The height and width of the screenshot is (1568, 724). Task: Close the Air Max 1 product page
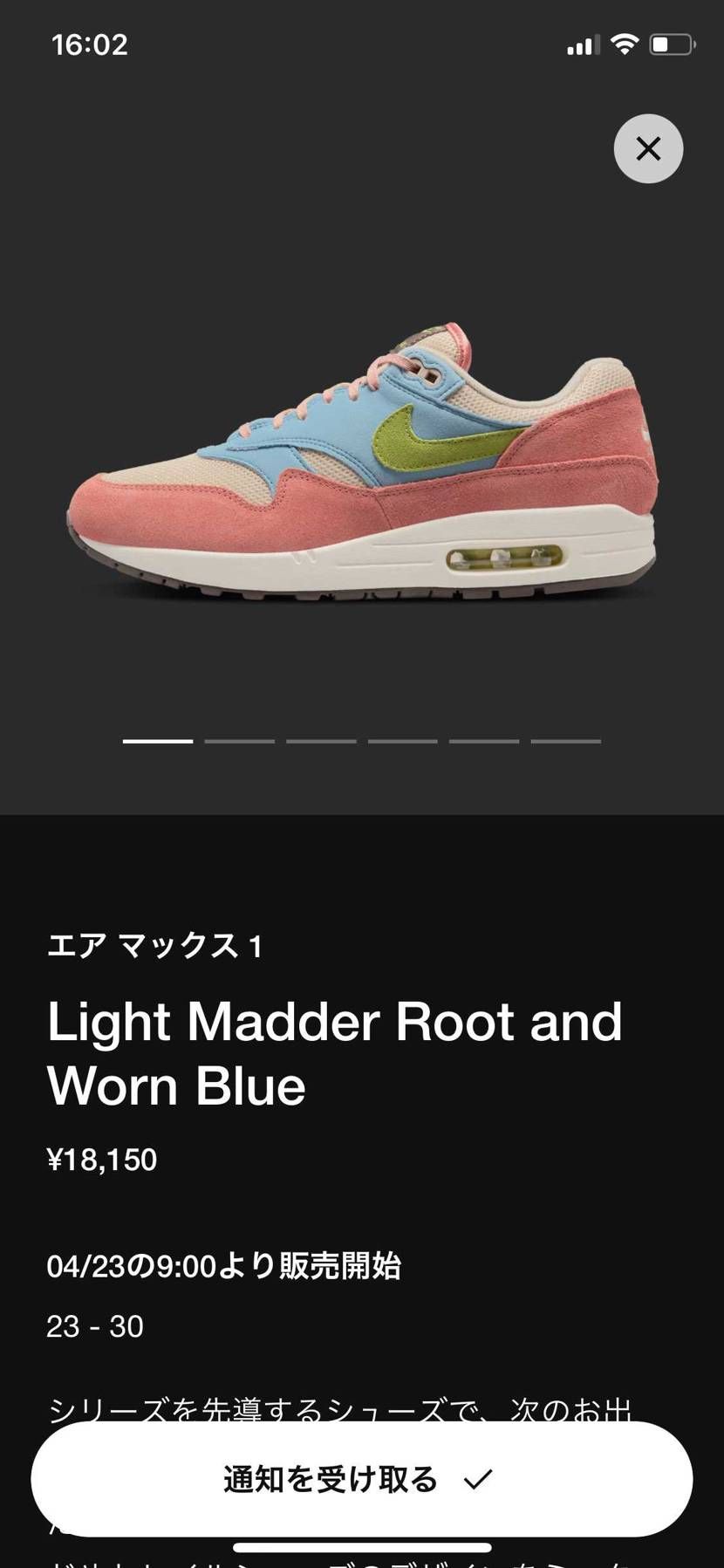(x=648, y=149)
